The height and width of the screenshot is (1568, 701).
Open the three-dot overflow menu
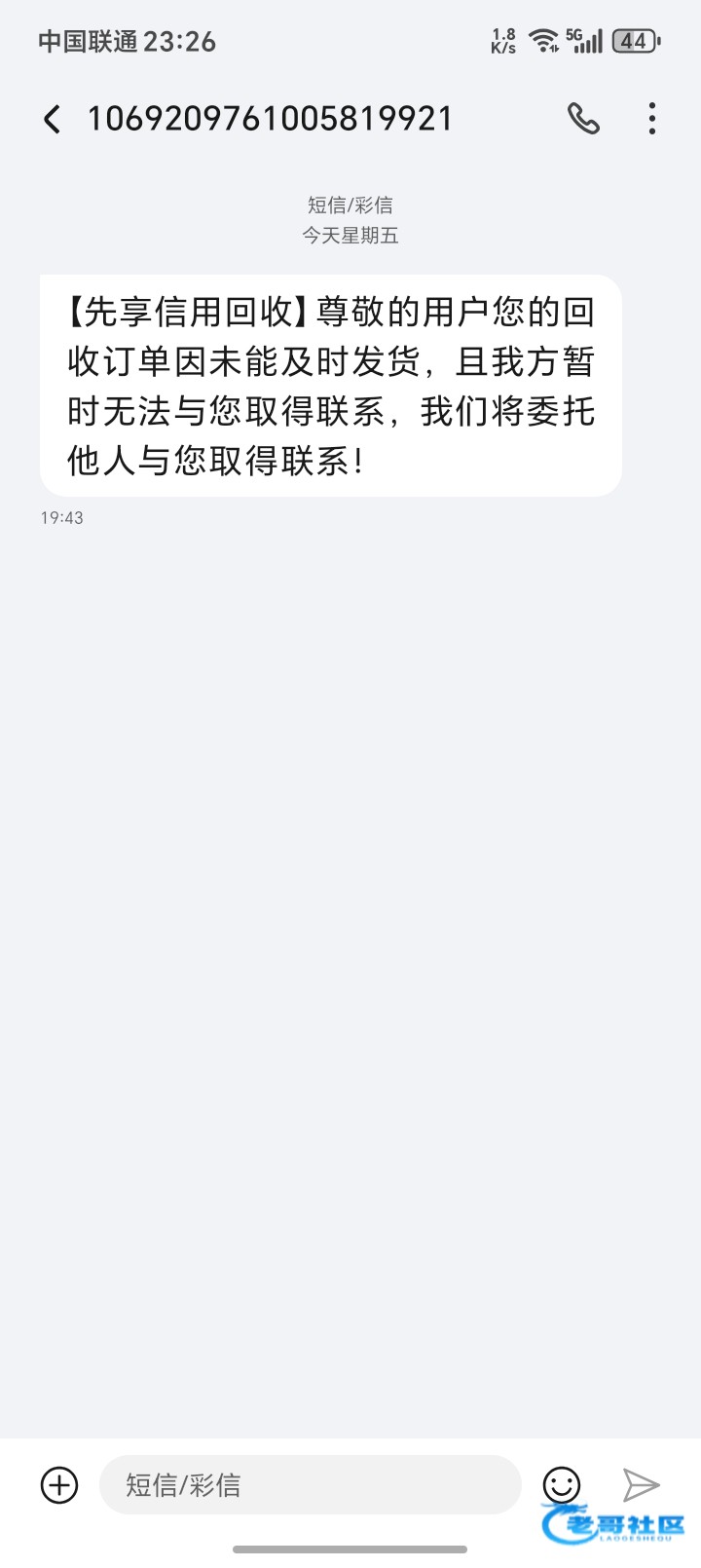pos(652,119)
